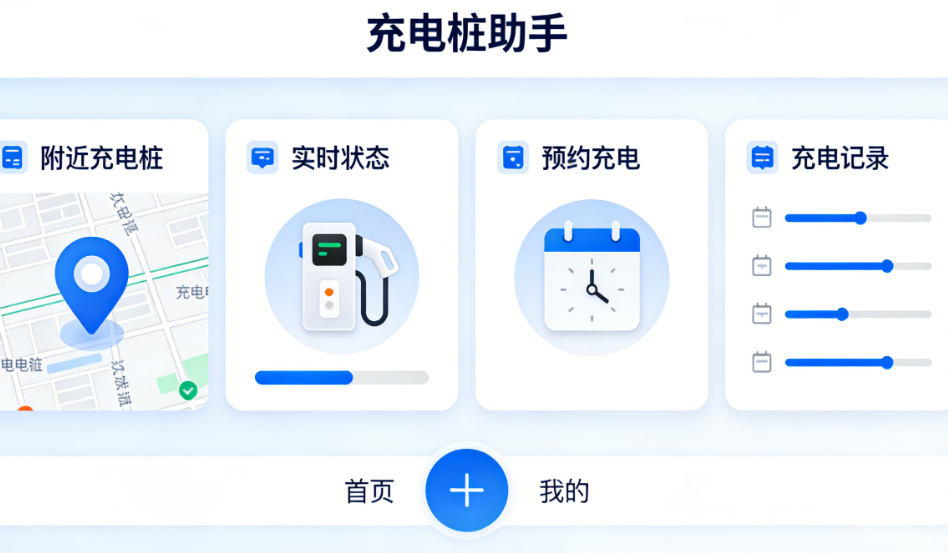The height and width of the screenshot is (553, 948).
Task: Switch to the 首页 tab
Action: pos(370,491)
